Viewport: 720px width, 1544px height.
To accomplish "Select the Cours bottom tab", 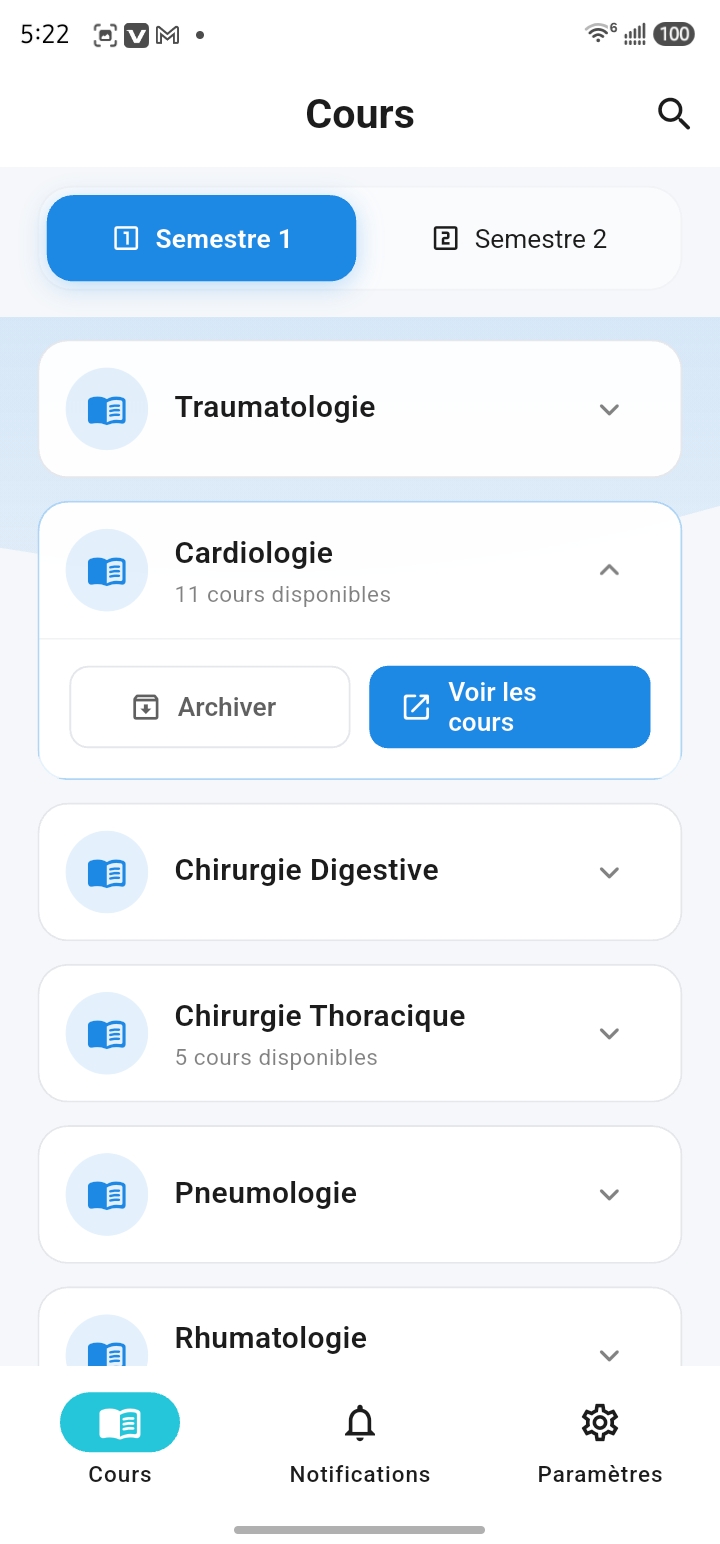I will click(120, 1442).
